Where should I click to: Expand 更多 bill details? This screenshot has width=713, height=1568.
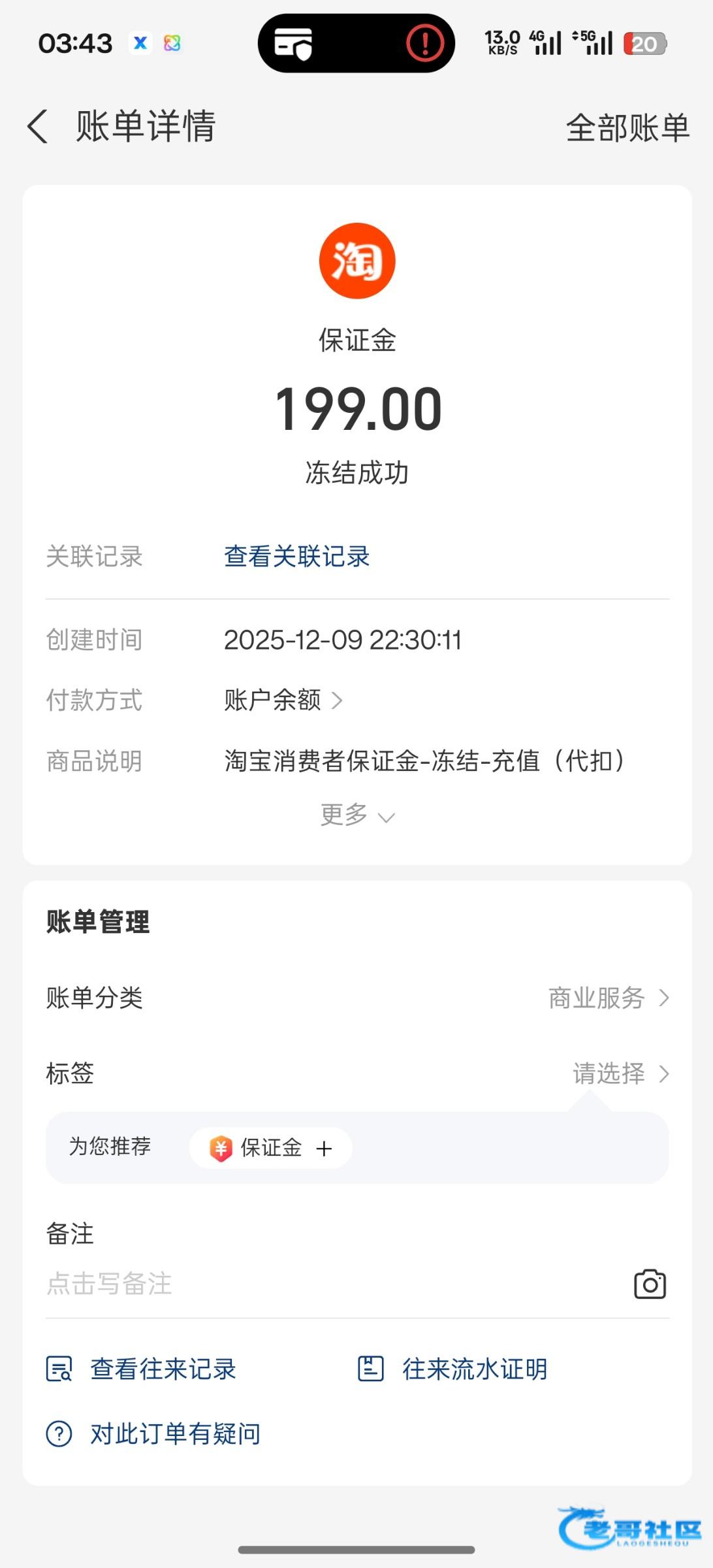click(x=356, y=815)
